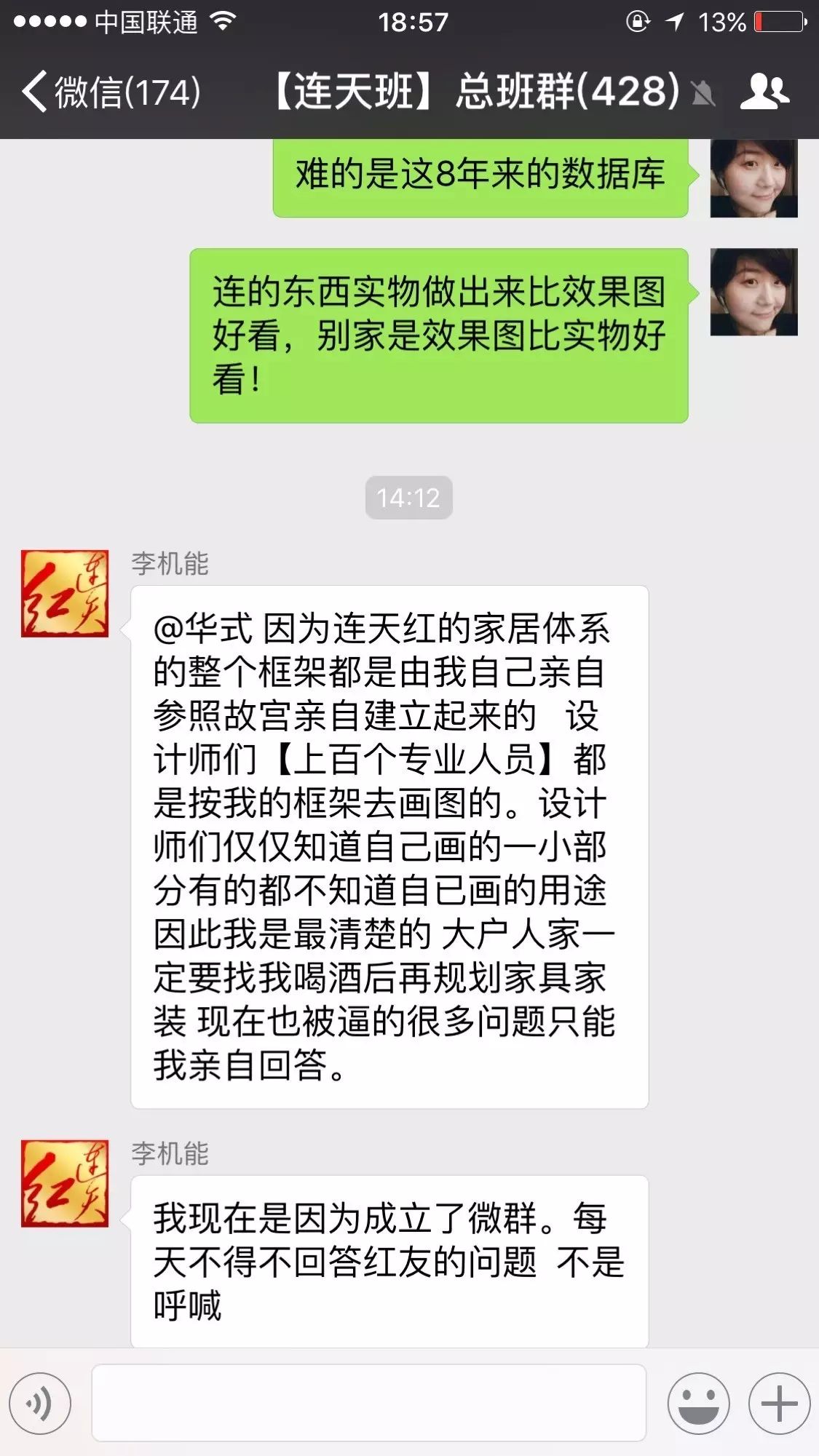Open 李机能's avatar beside the @华式 message

pos(65,594)
